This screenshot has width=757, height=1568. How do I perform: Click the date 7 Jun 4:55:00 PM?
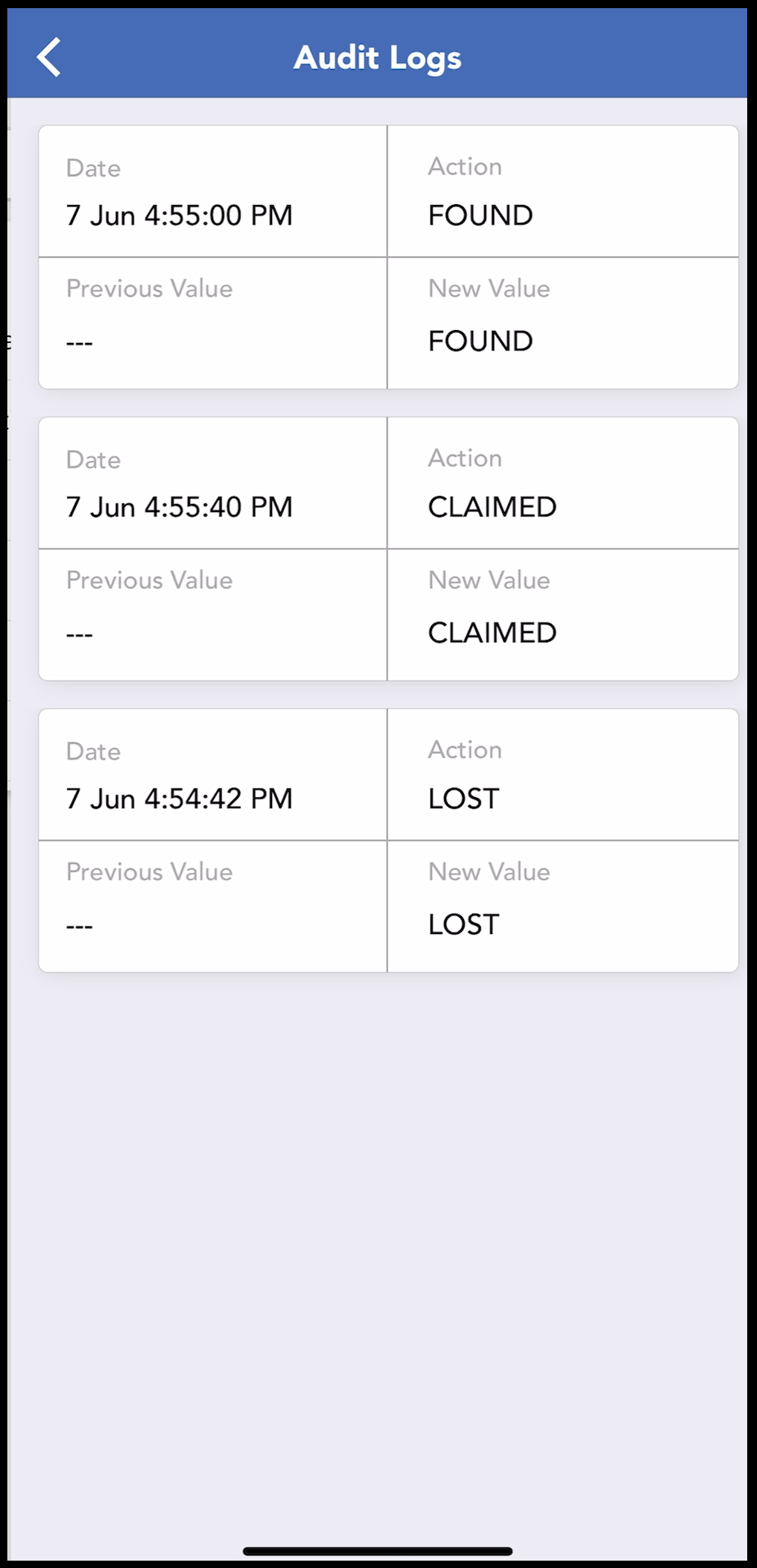(x=180, y=216)
